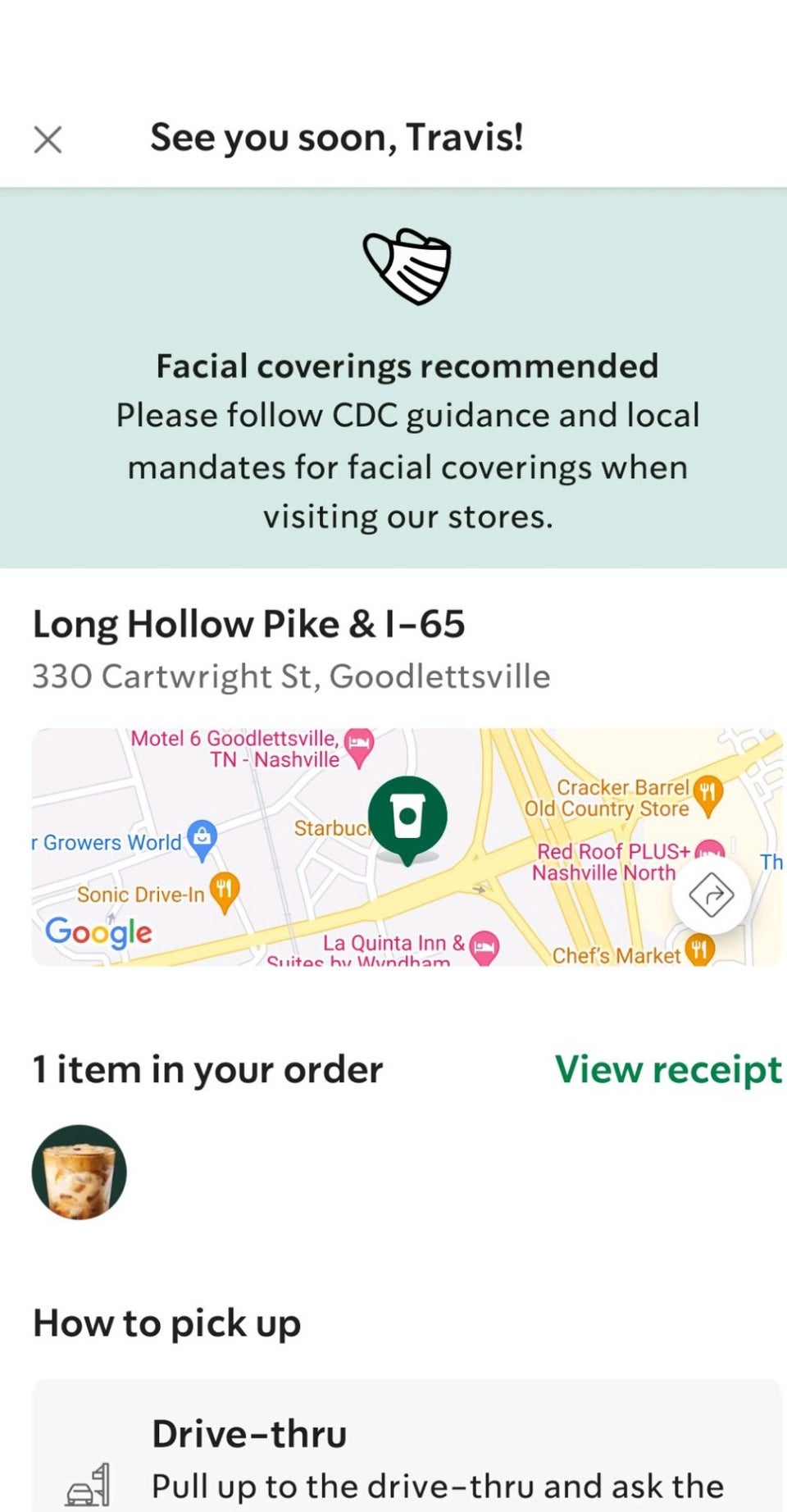This screenshot has width=787, height=1512.
Task: Select the Drive-thru pickup card
Action: pyautogui.click(x=407, y=1446)
